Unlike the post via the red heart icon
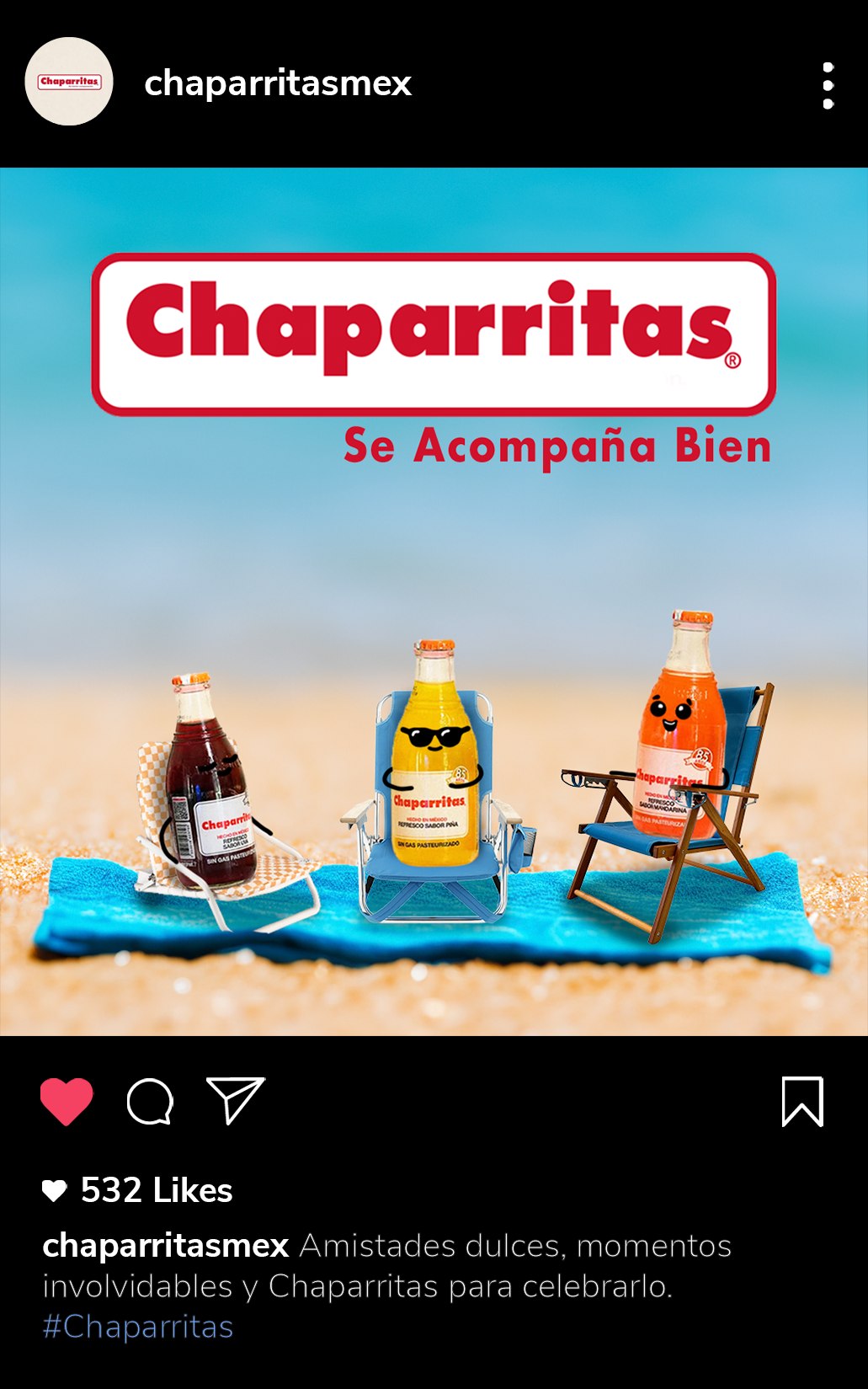Image resolution: width=868 pixels, height=1389 pixels. tap(67, 1100)
